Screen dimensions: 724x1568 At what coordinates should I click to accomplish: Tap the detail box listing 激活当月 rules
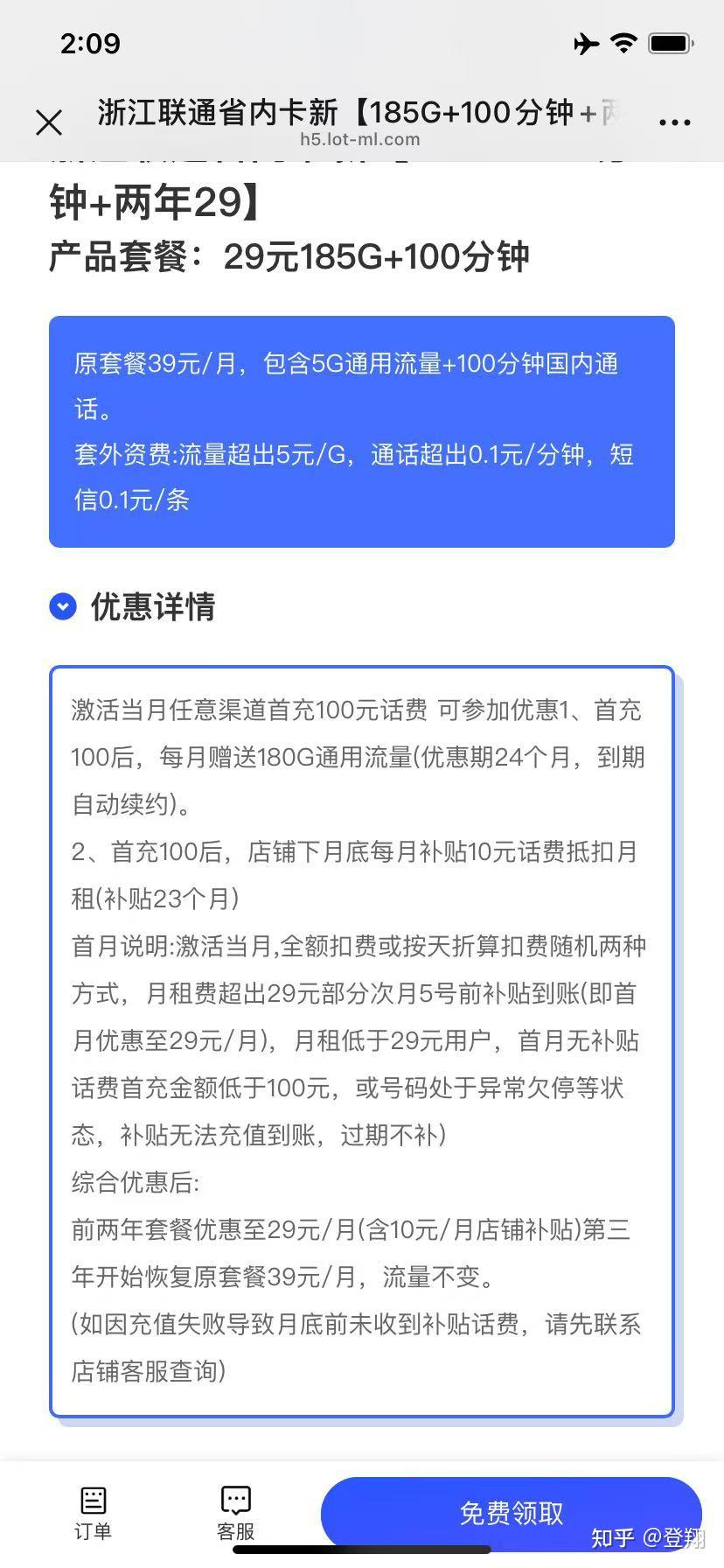361,1041
